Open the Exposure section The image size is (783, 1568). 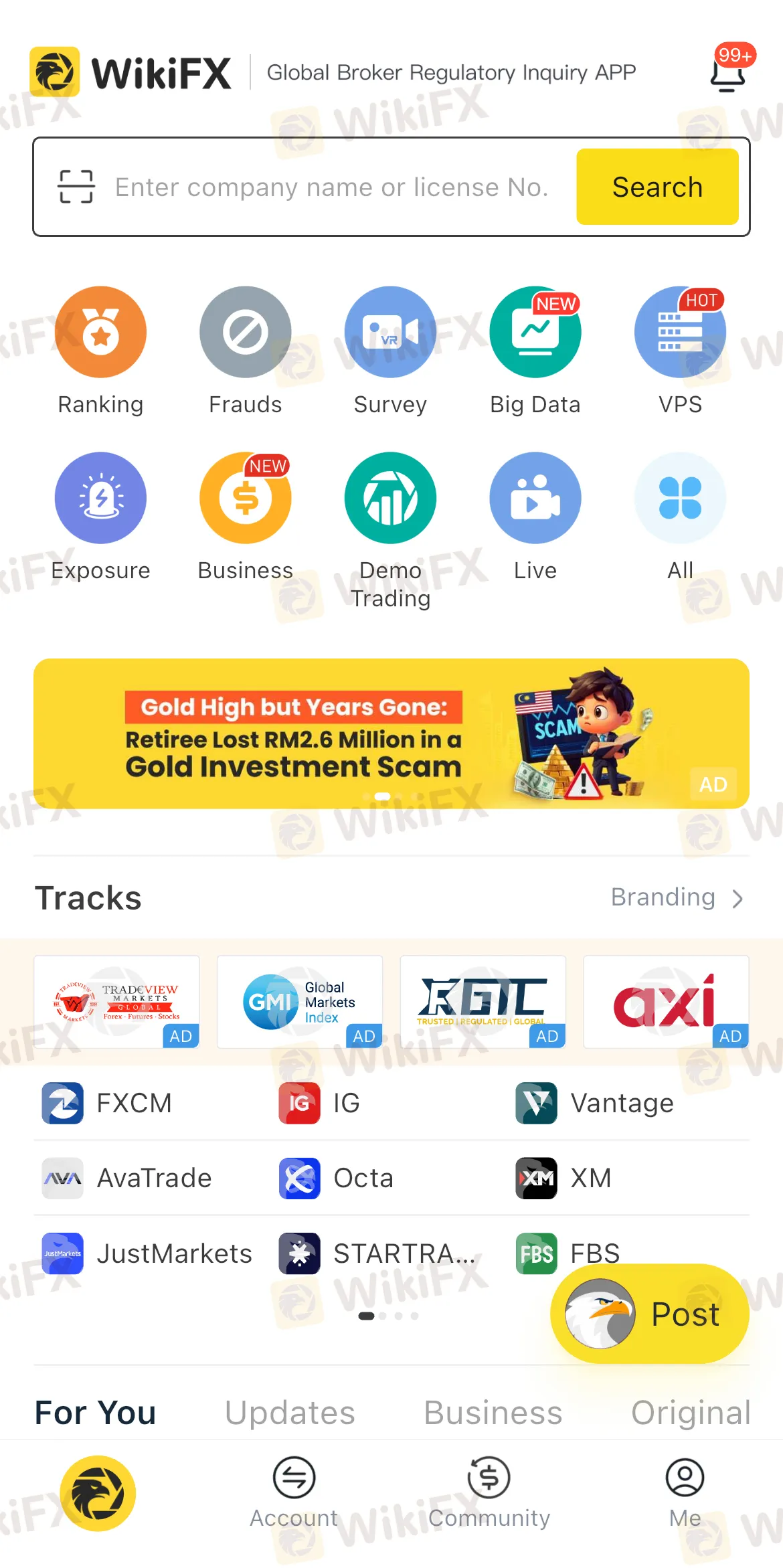point(100,499)
